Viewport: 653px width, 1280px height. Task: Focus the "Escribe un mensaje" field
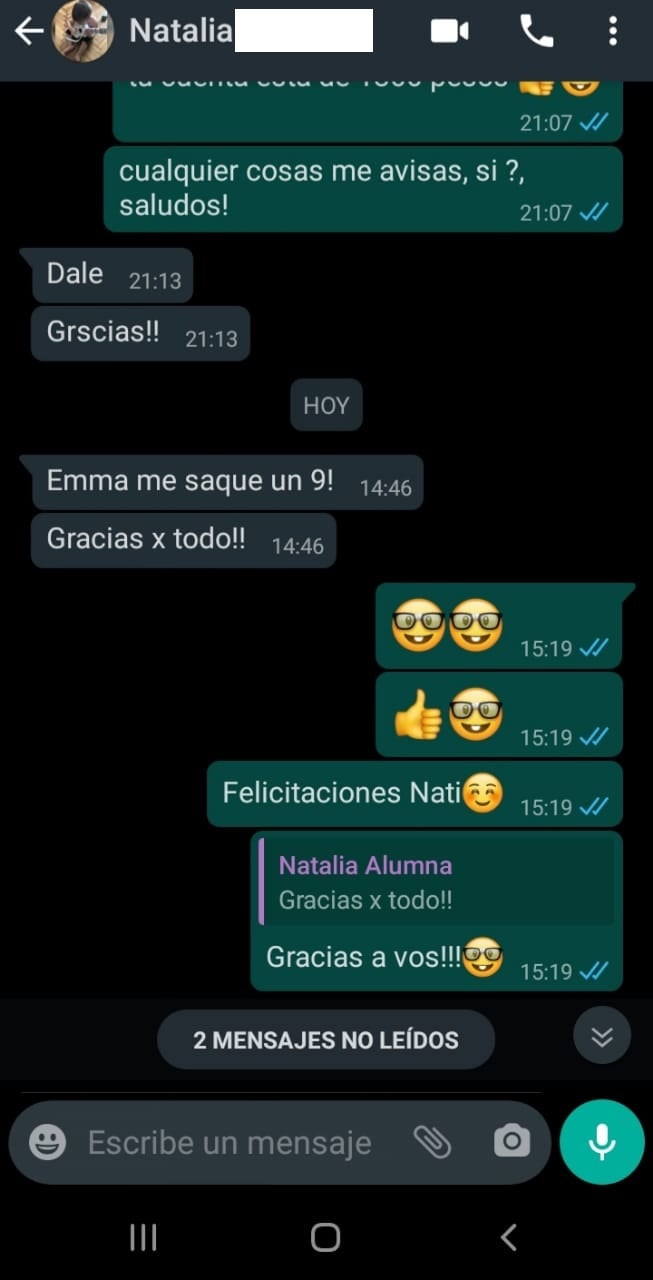[x=230, y=1142]
